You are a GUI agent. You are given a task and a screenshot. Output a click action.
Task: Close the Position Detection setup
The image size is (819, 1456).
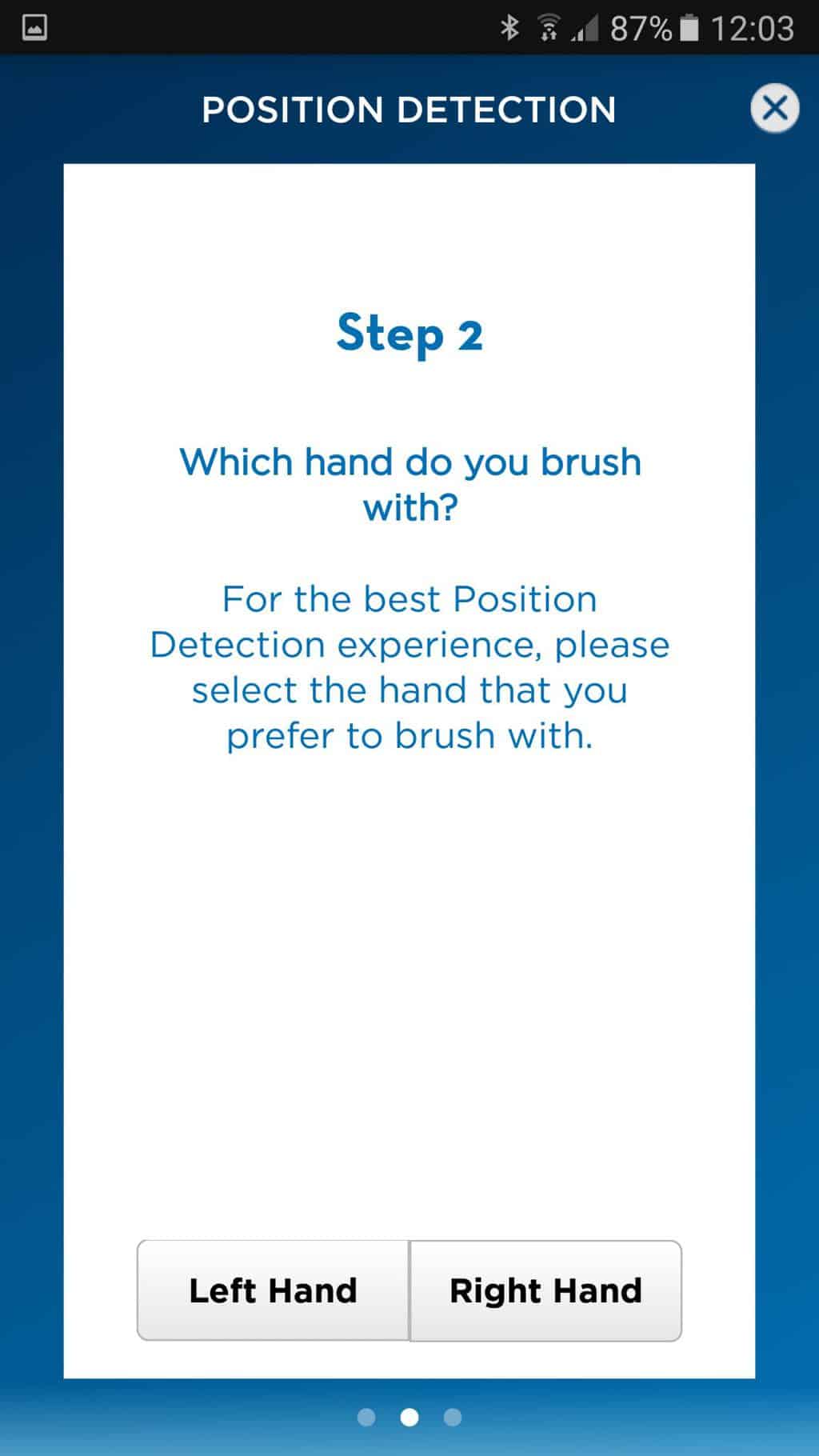(x=774, y=108)
